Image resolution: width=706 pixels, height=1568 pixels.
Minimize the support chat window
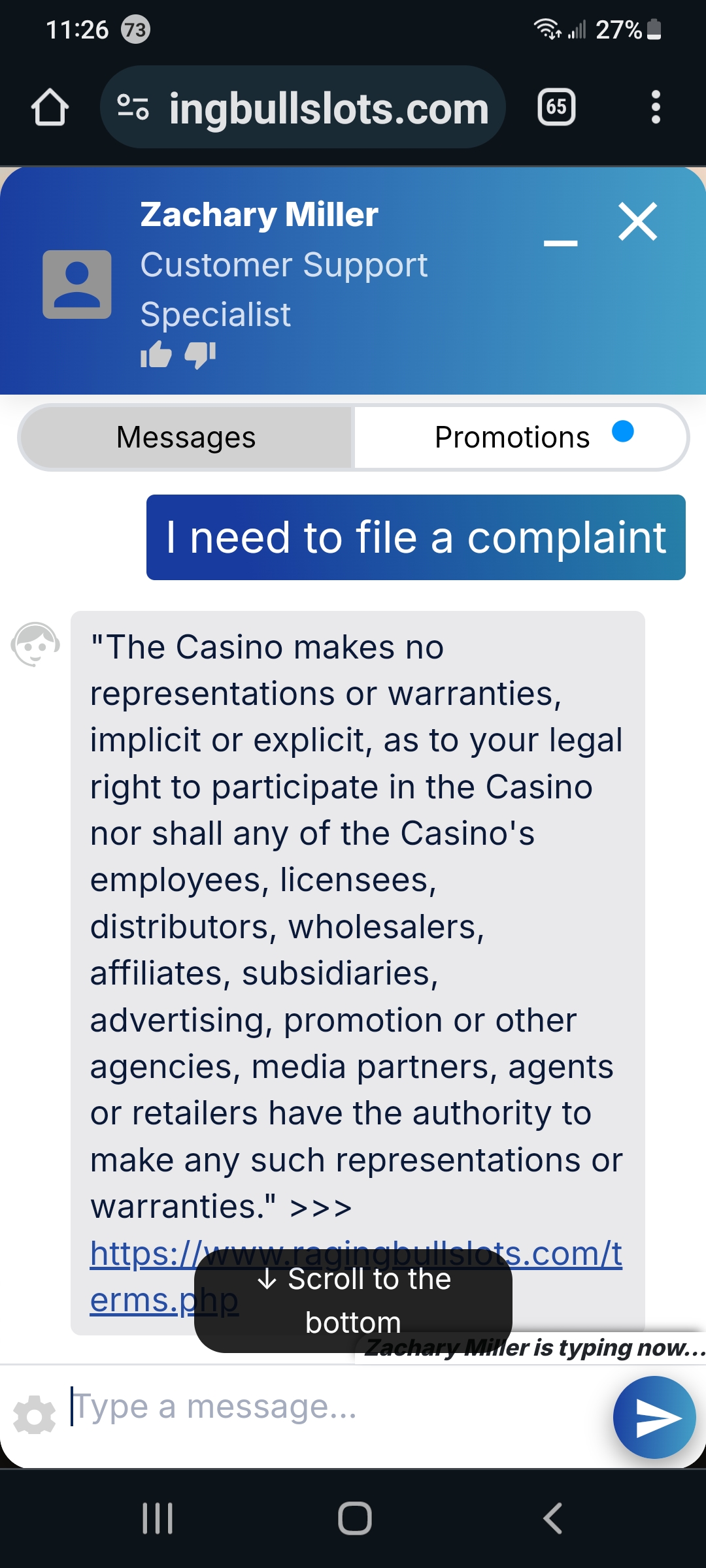point(560,243)
